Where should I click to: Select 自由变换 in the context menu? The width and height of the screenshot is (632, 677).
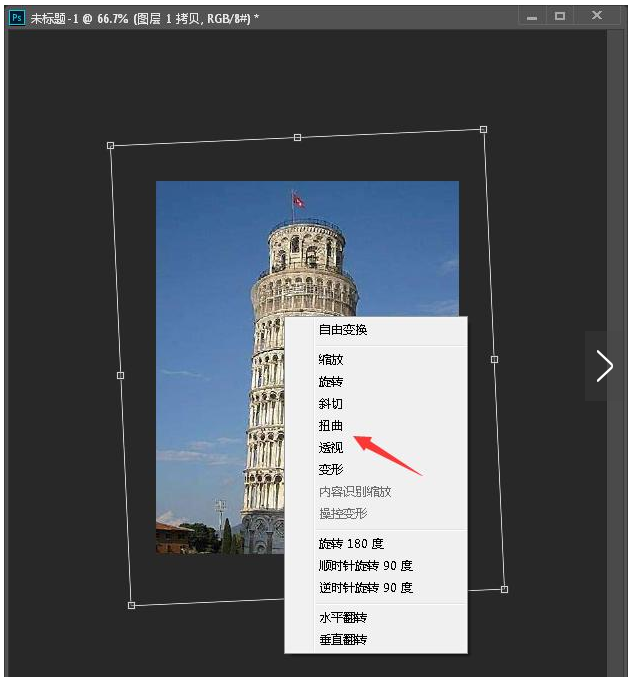click(x=343, y=330)
